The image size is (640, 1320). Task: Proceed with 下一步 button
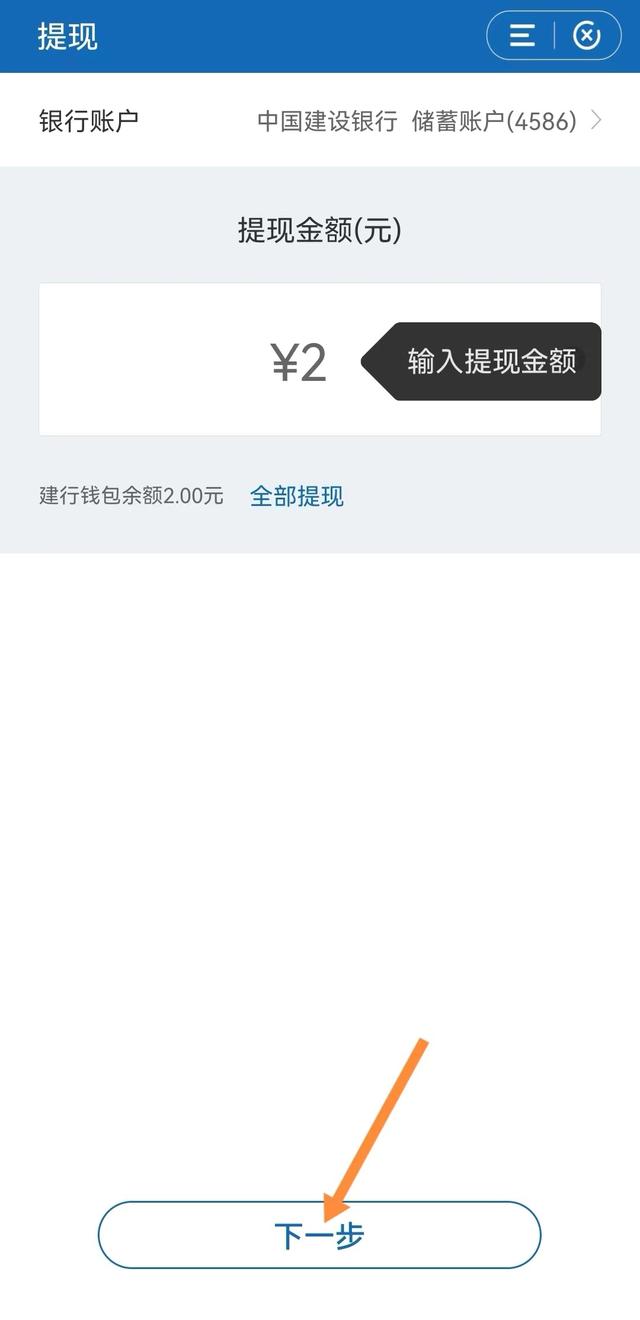point(319,1236)
